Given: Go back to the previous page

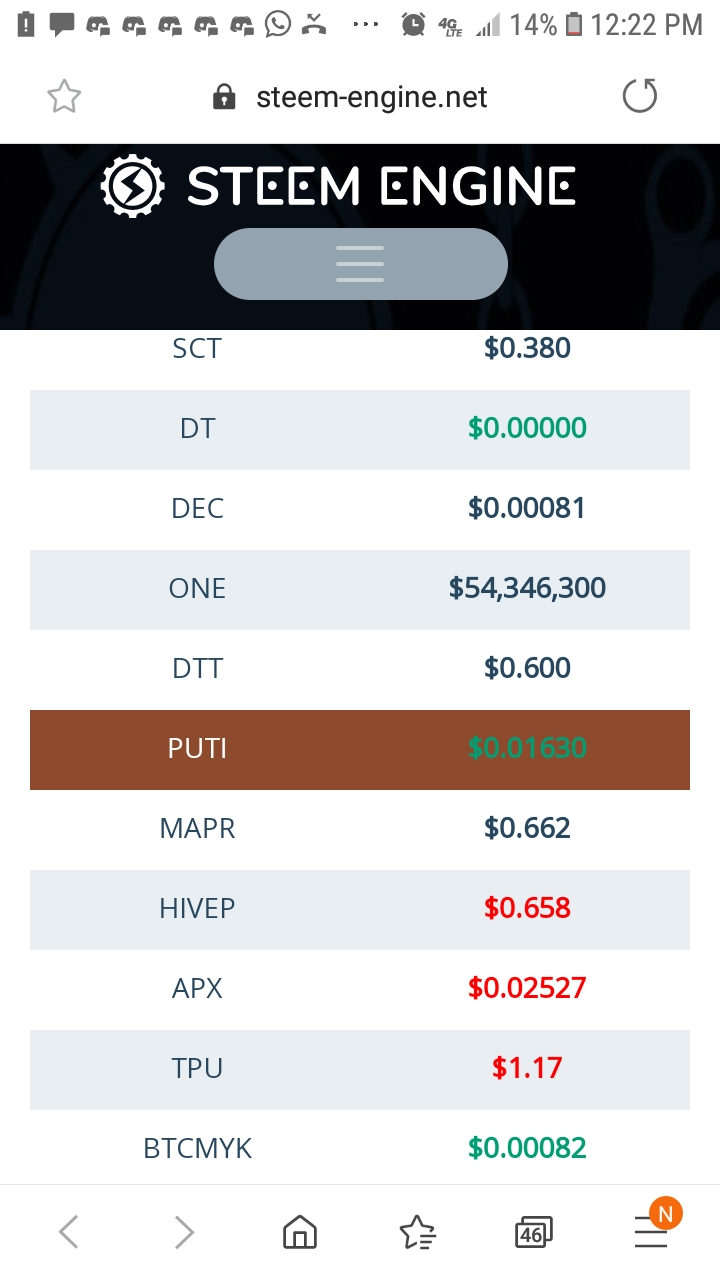Looking at the screenshot, I should 68,1233.
